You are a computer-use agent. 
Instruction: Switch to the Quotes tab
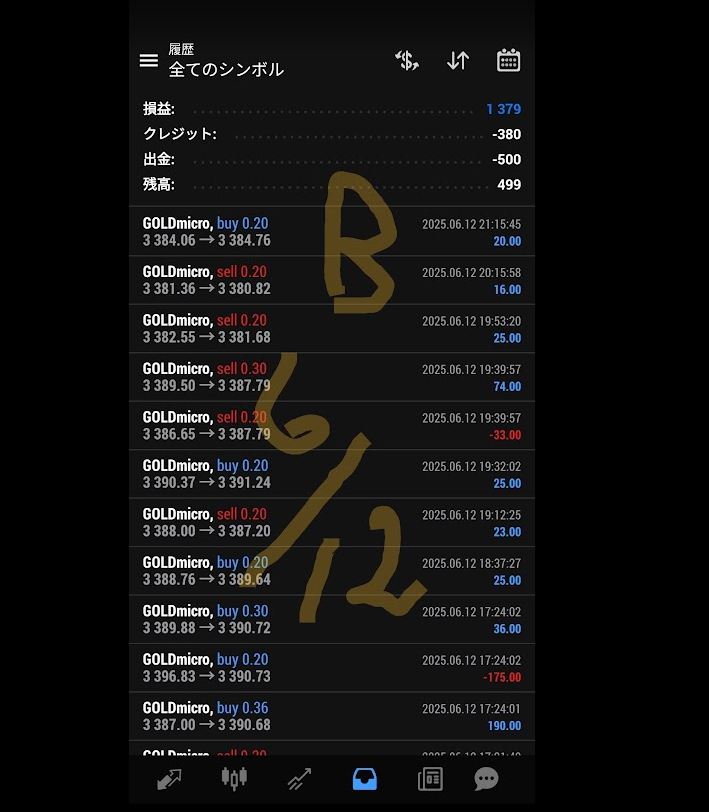(170, 779)
